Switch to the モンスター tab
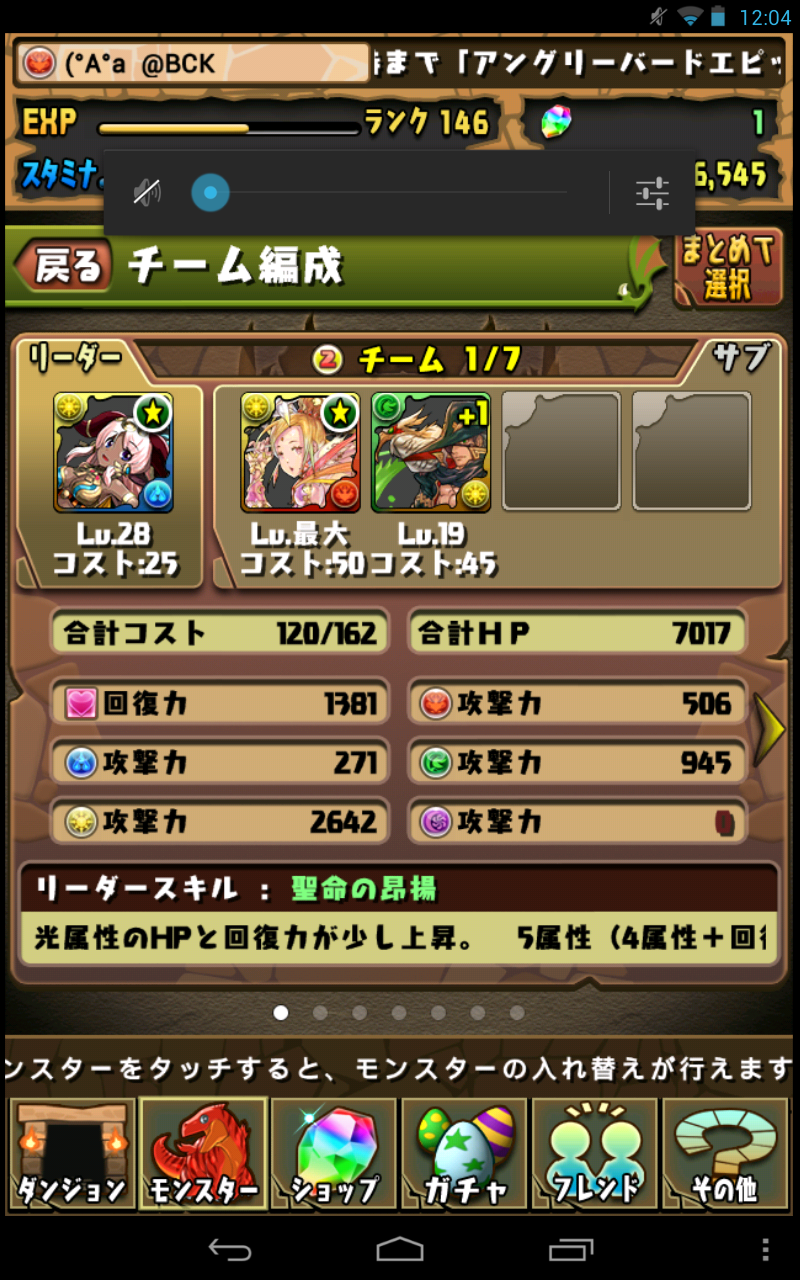The height and width of the screenshot is (1280, 800). click(x=203, y=1152)
